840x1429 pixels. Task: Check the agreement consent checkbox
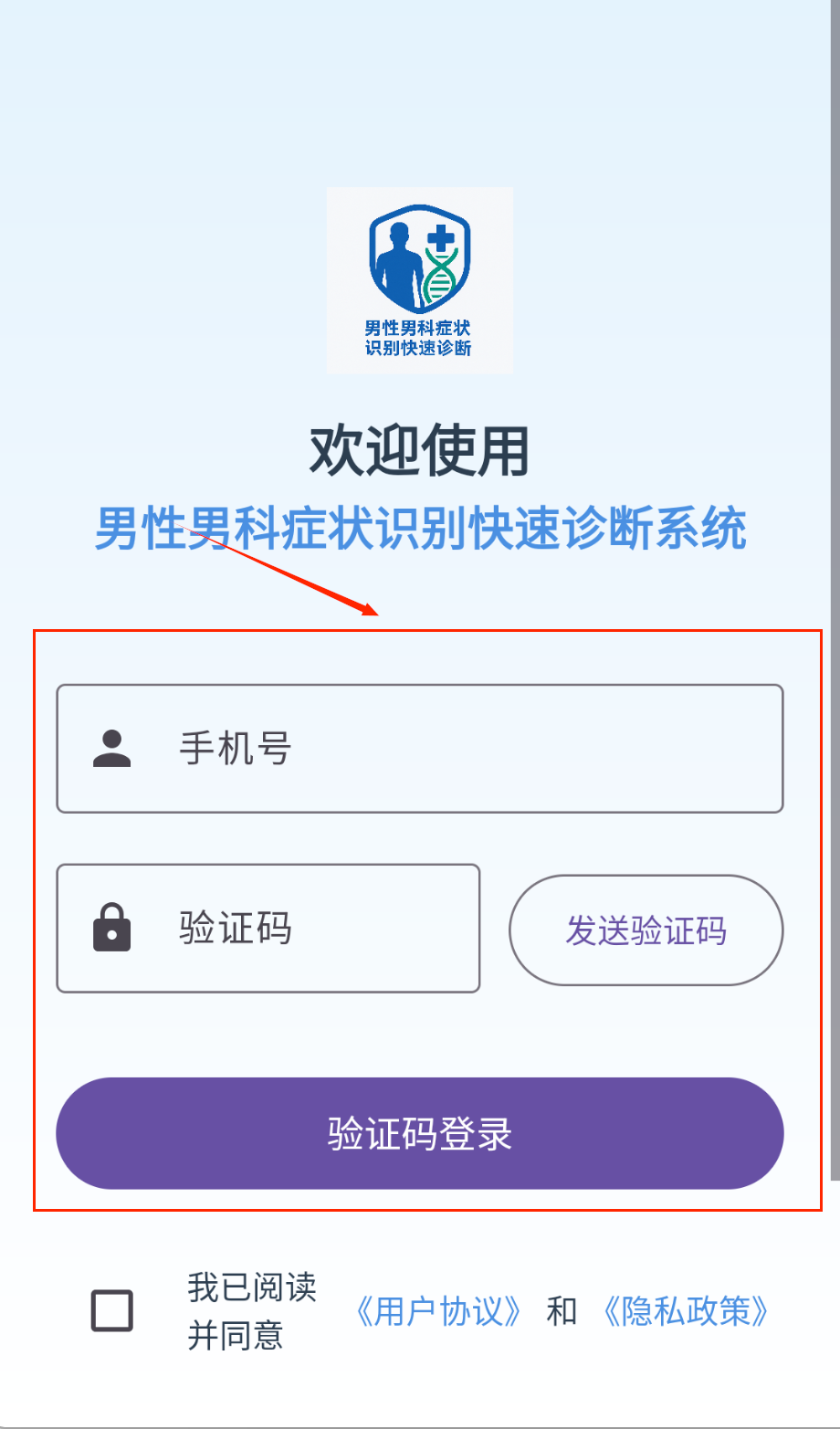pyautogui.click(x=112, y=1311)
